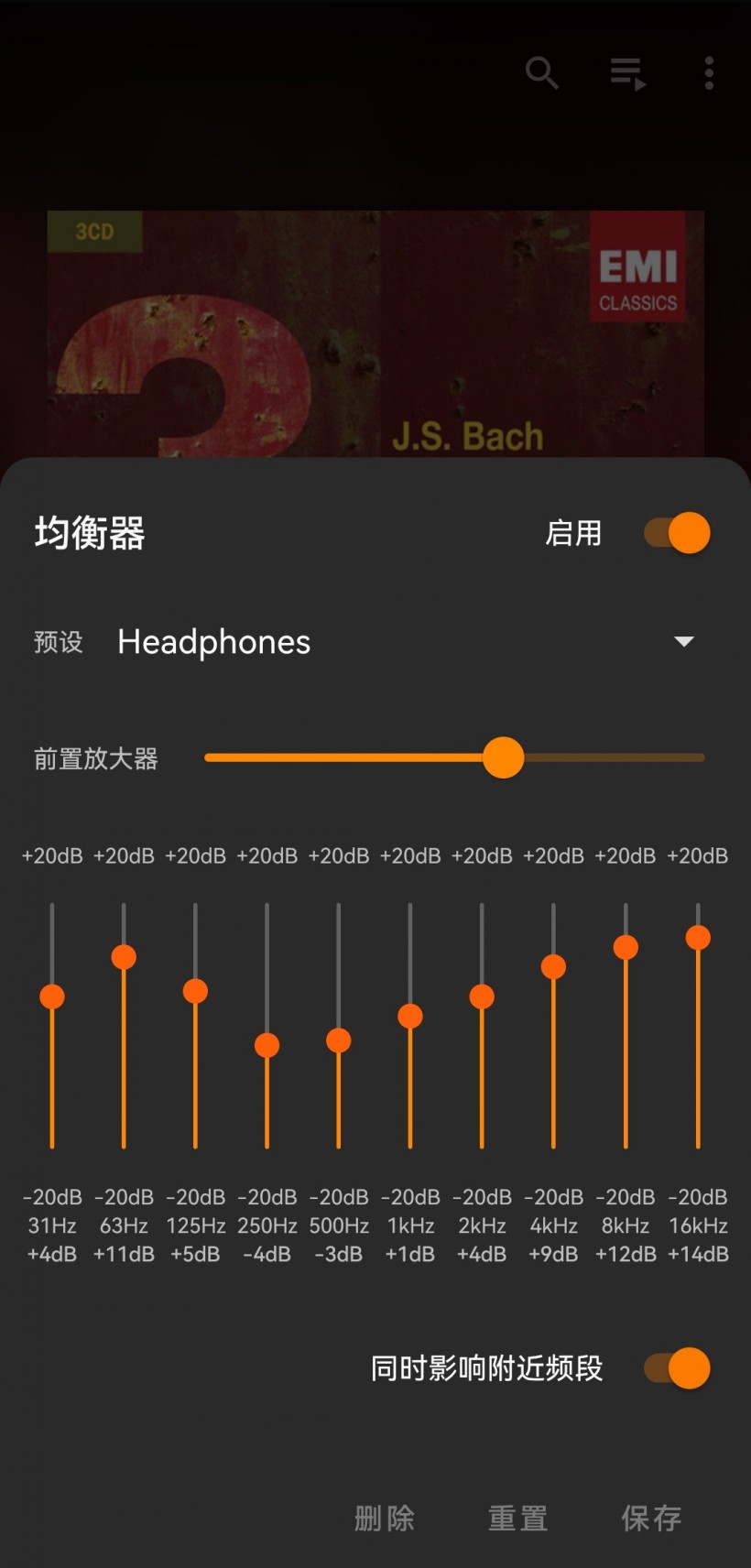Tap 保存 to save the preset

[x=651, y=1519]
